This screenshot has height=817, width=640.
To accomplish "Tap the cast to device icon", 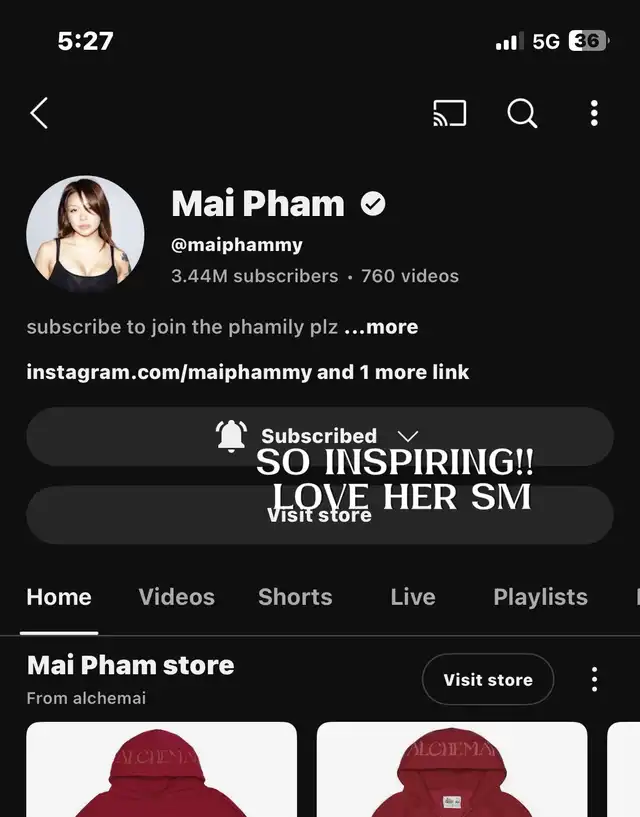I will coord(449,113).
